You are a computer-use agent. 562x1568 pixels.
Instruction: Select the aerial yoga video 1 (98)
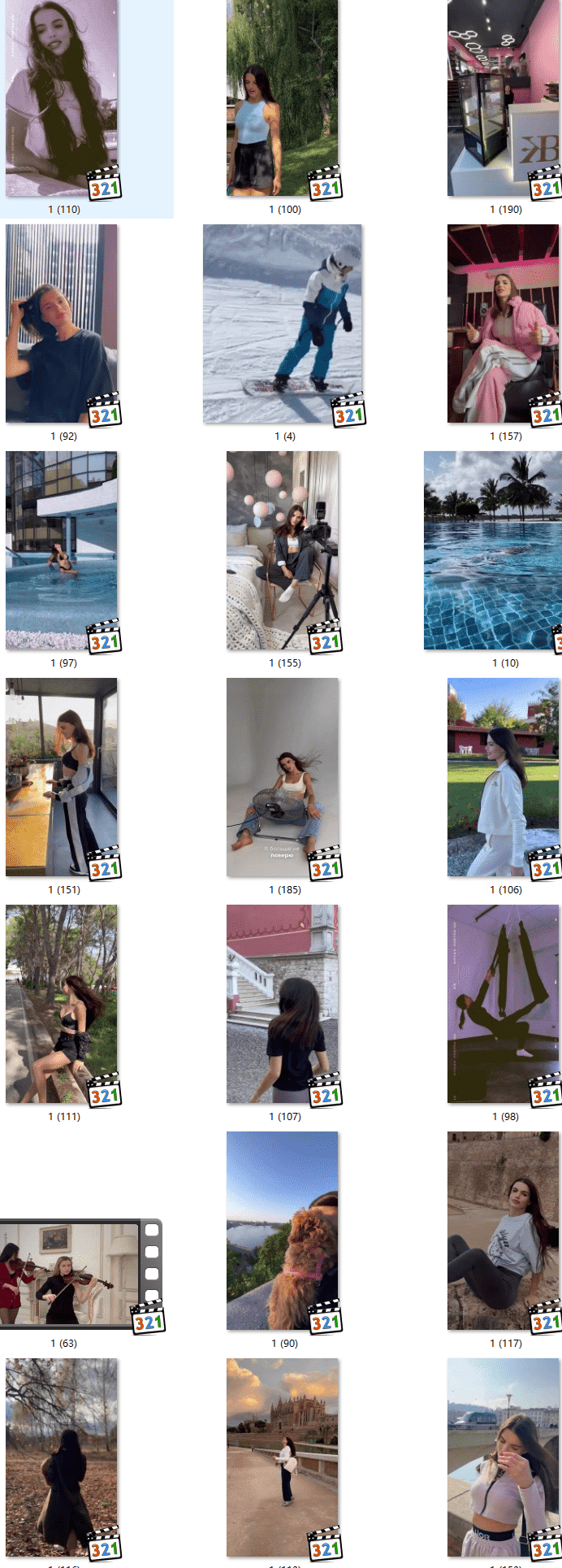(x=503, y=1004)
